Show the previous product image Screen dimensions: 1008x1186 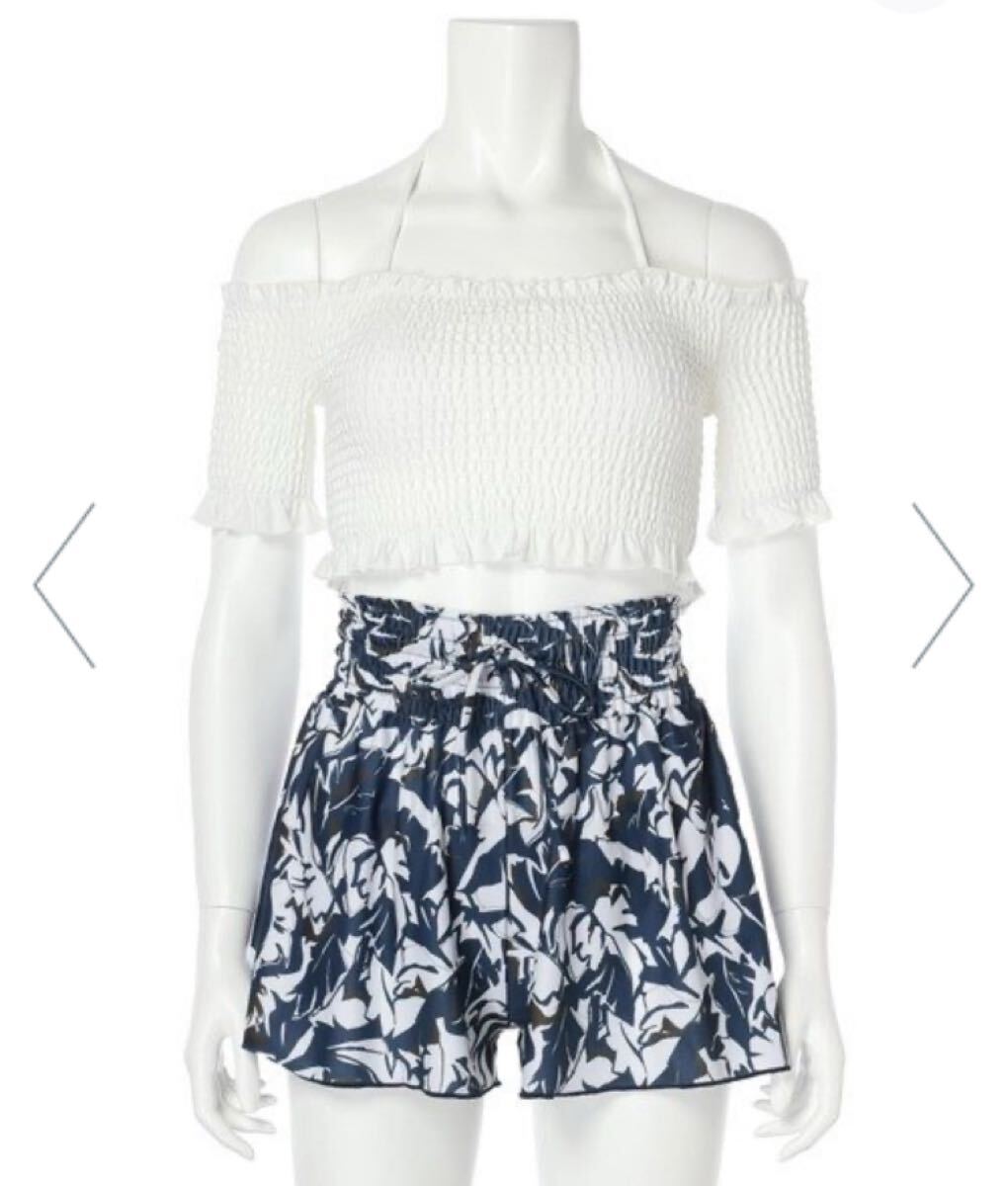point(64,585)
